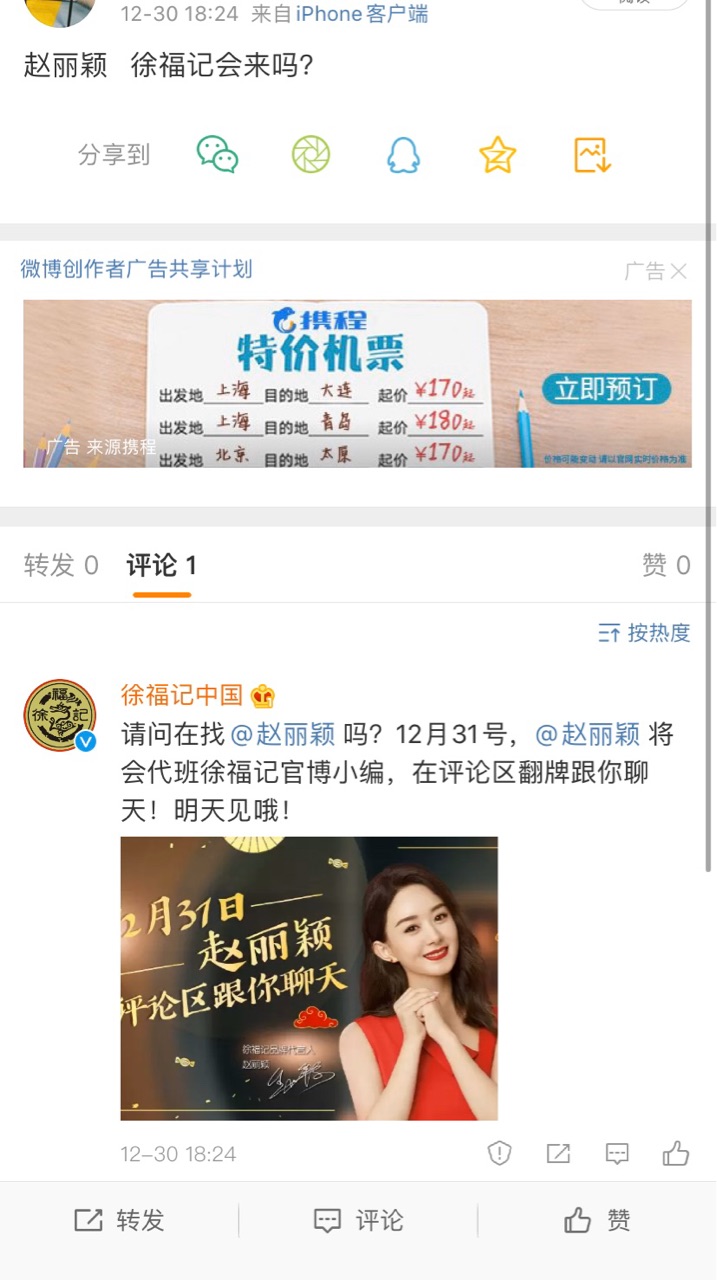The width and height of the screenshot is (717, 1280).
Task: Share to Qzone via star icon
Action: point(497,155)
